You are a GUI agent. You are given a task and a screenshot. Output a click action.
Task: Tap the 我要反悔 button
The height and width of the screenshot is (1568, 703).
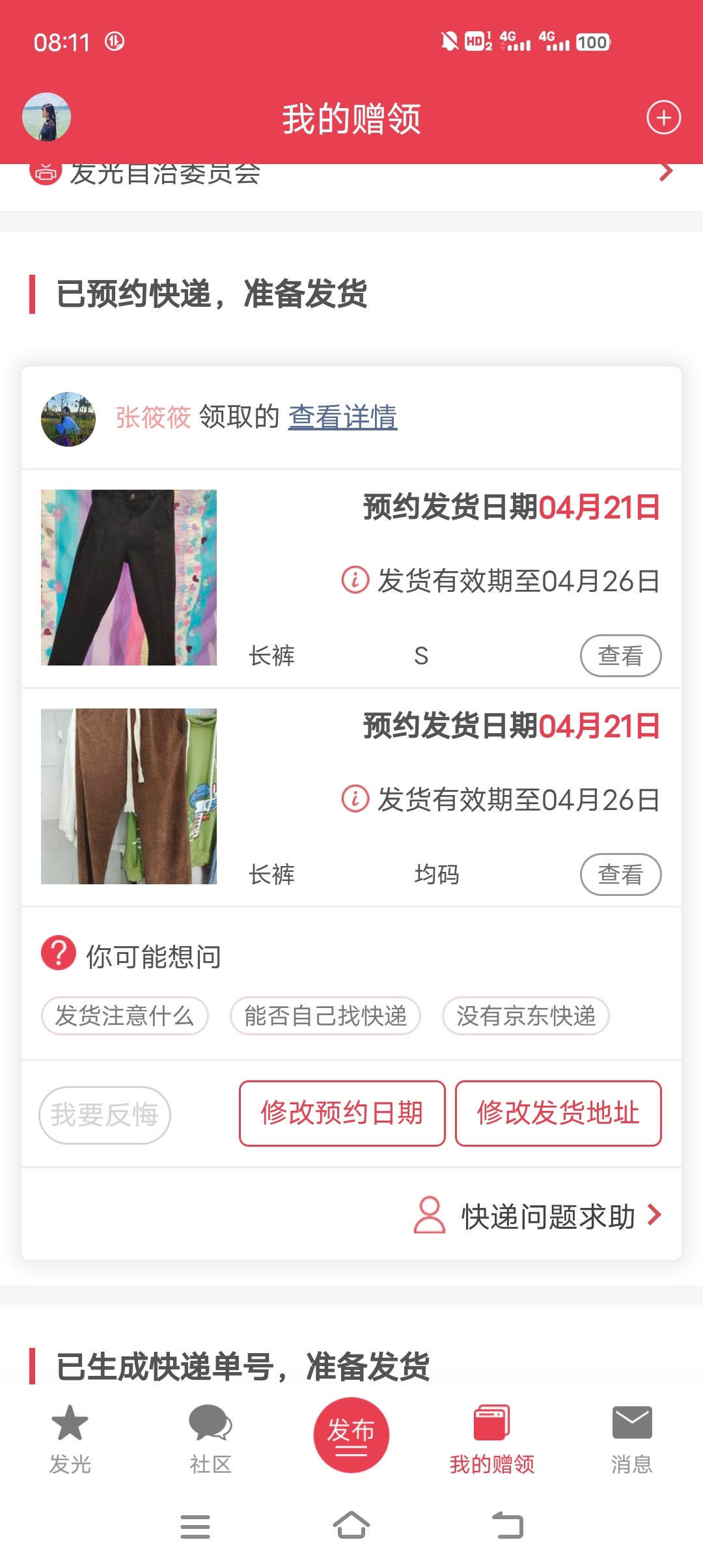[x=105, y=1115]
